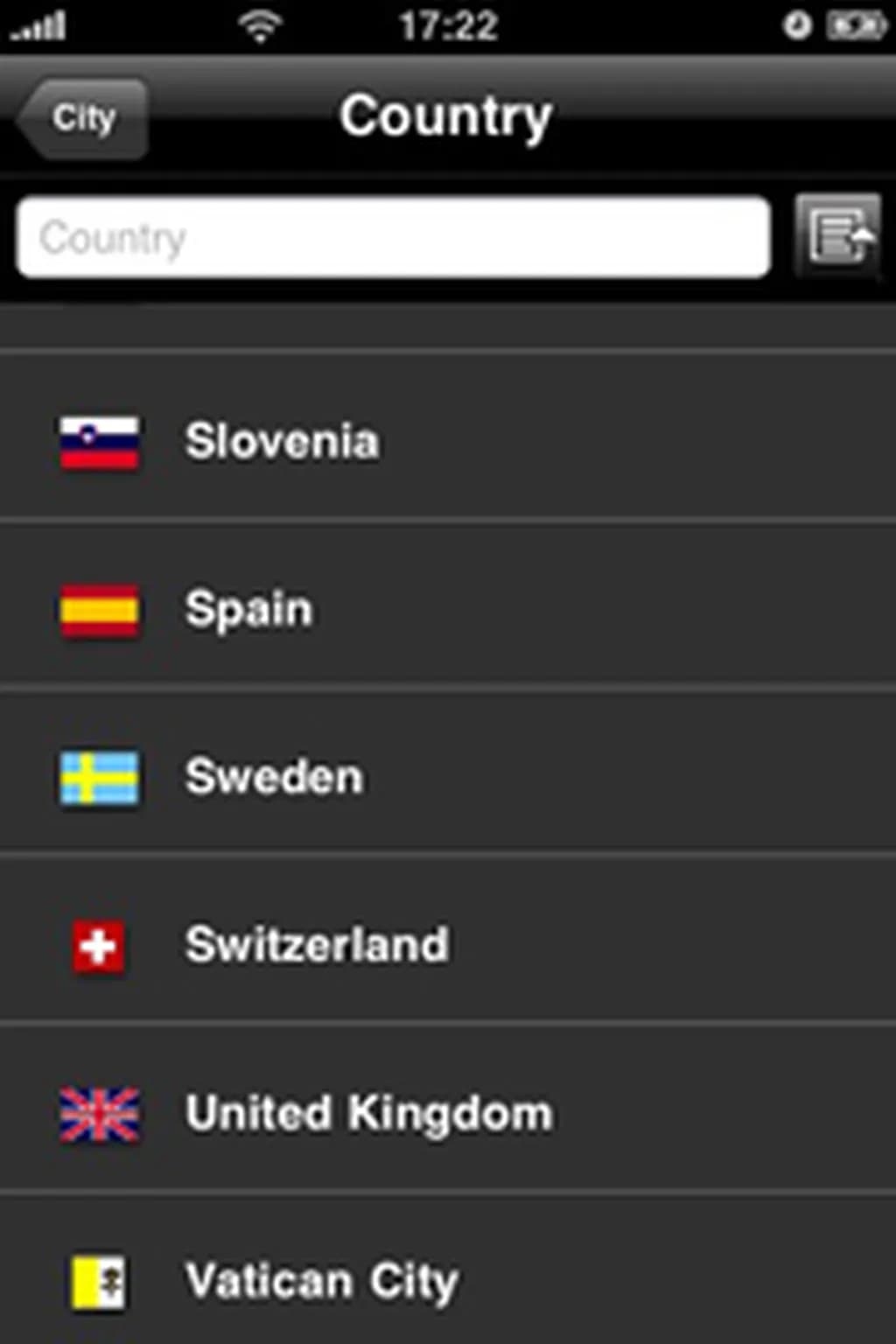Screen dimensions: 896x1344
Task: Go back to the City screen
Action: pos(83,118)
